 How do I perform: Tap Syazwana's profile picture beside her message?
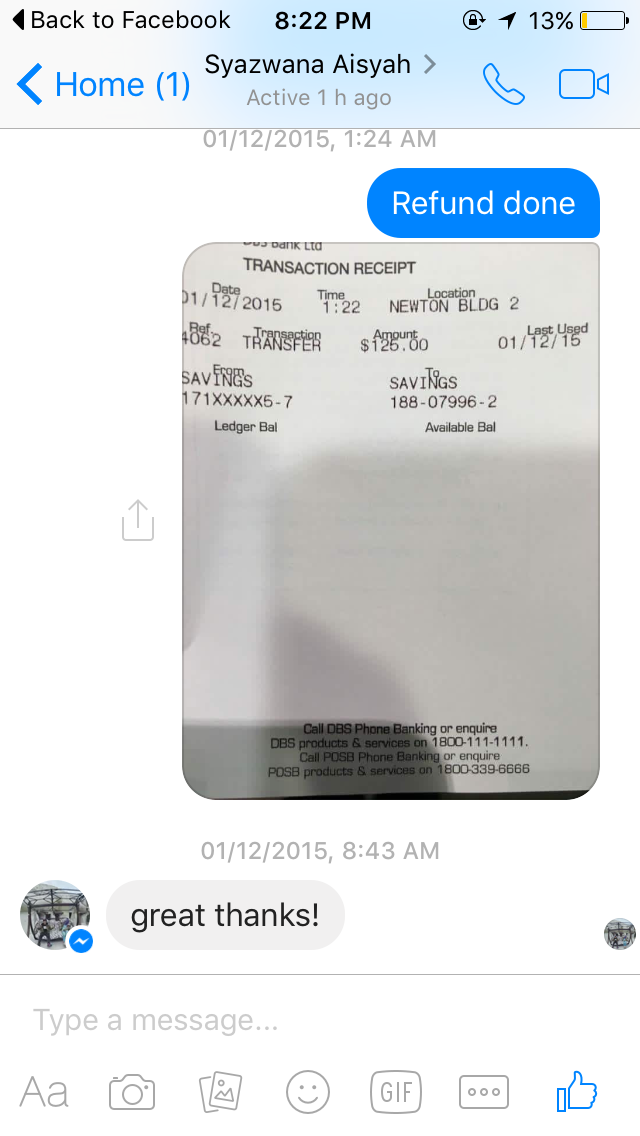tap(55, 915)
